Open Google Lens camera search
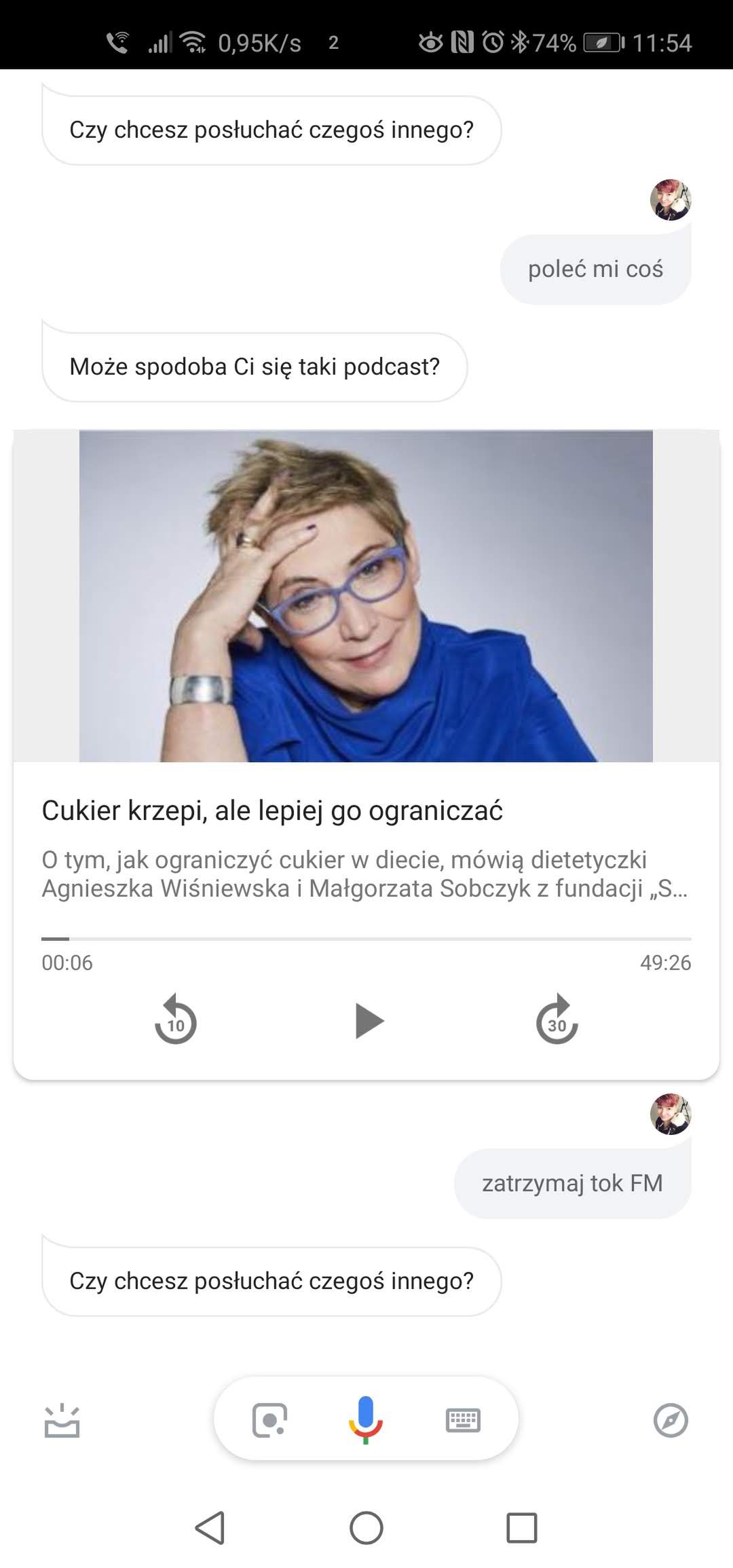The width and height of the screenshot is (733, 1568). click(269, 1420)
